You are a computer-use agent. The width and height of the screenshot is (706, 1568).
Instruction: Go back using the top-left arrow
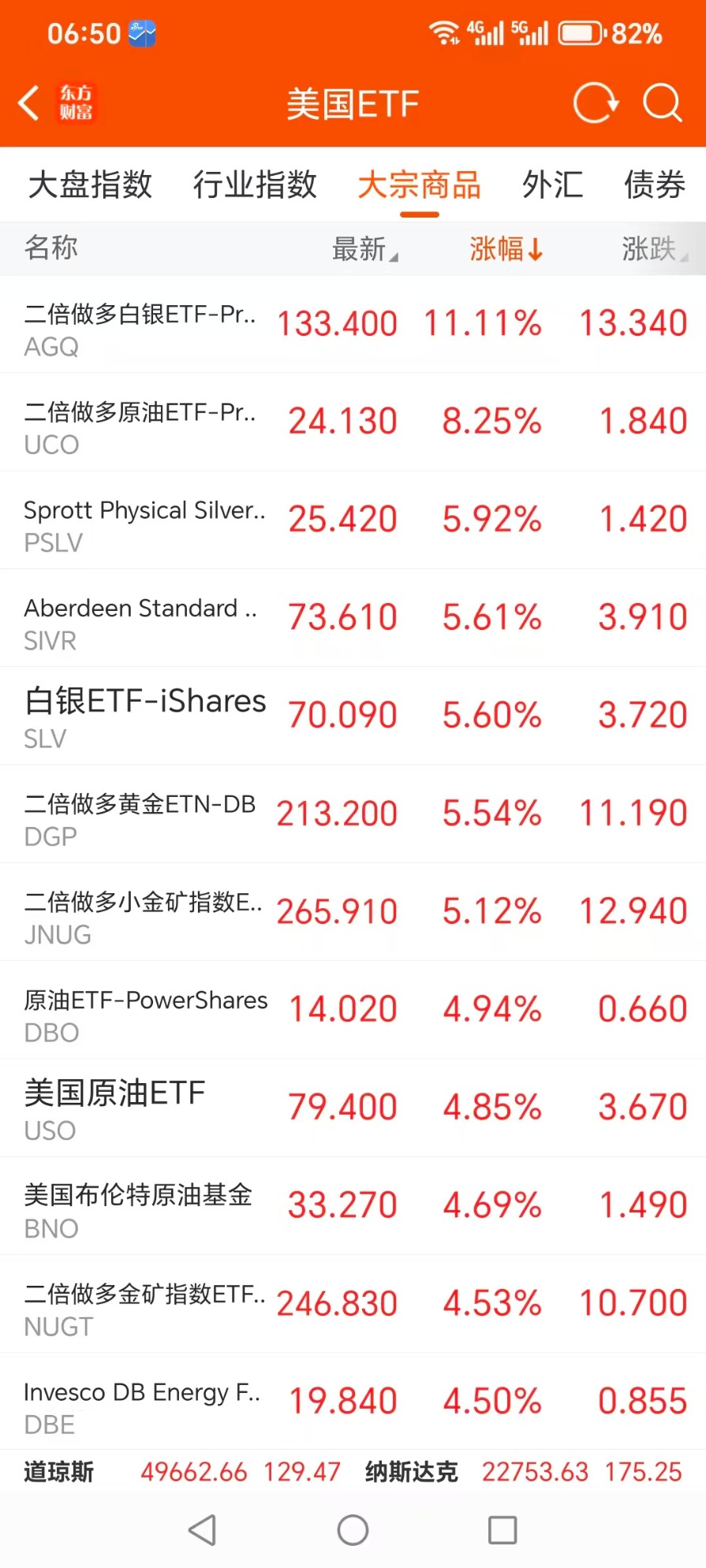[x=29, y=103]
